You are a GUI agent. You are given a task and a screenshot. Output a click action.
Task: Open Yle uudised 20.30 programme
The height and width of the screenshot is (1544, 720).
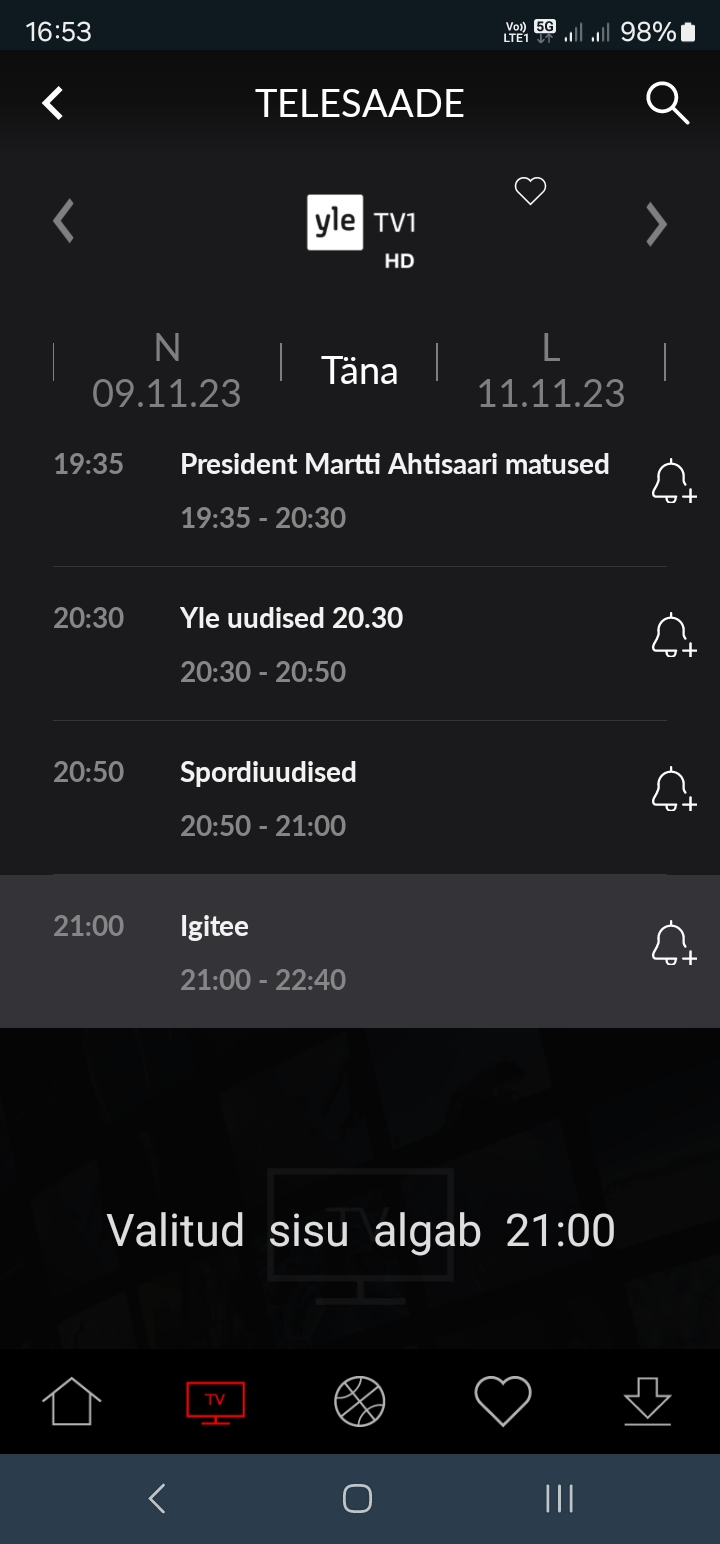tap(360, 644)
